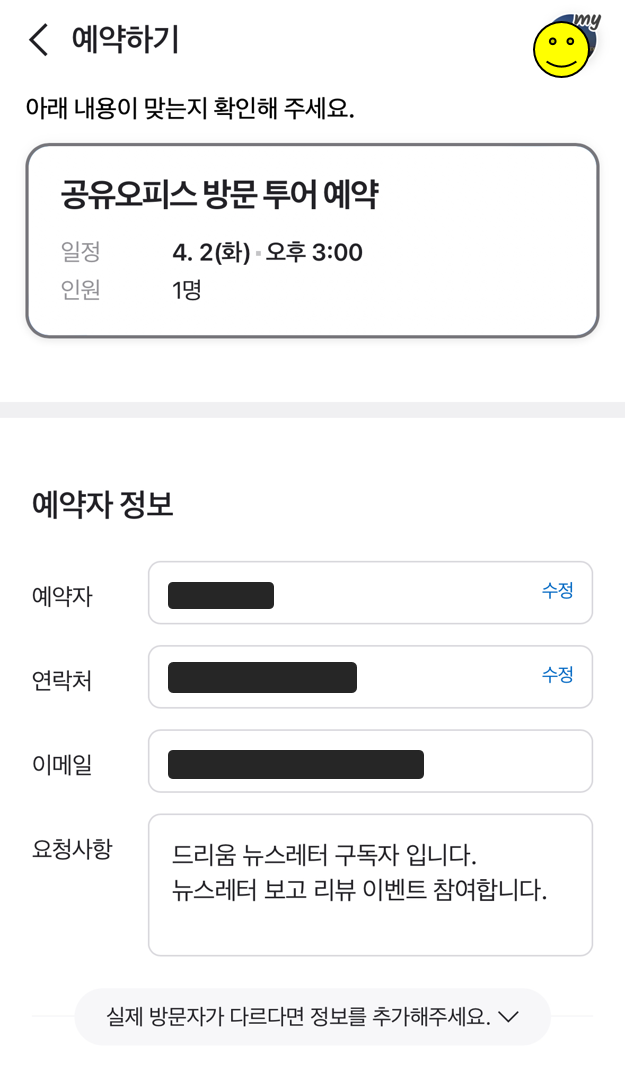Open the my profile icon
This screenshot has height=1073, width=625.
[x=567, y=44]
